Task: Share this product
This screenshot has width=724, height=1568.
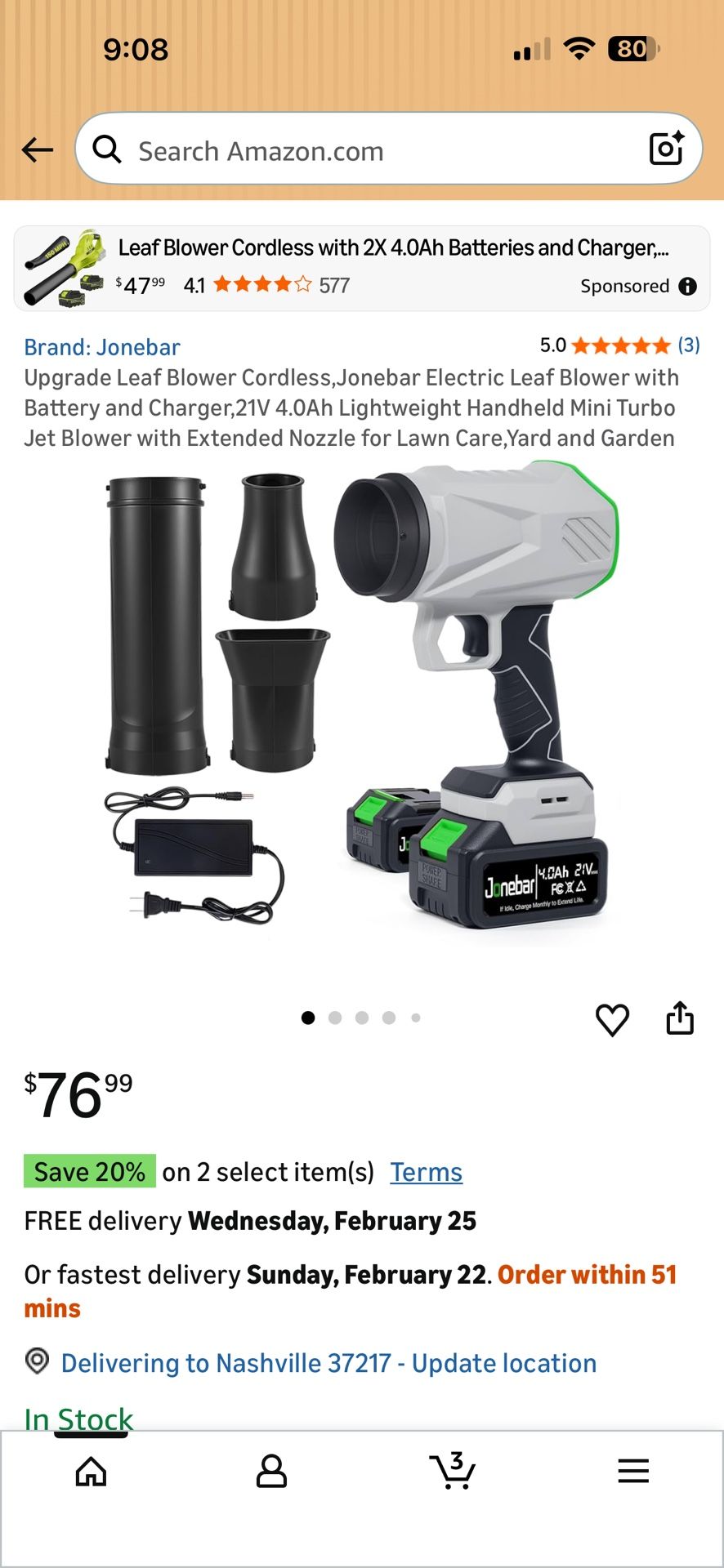Action: [680, 1018]
